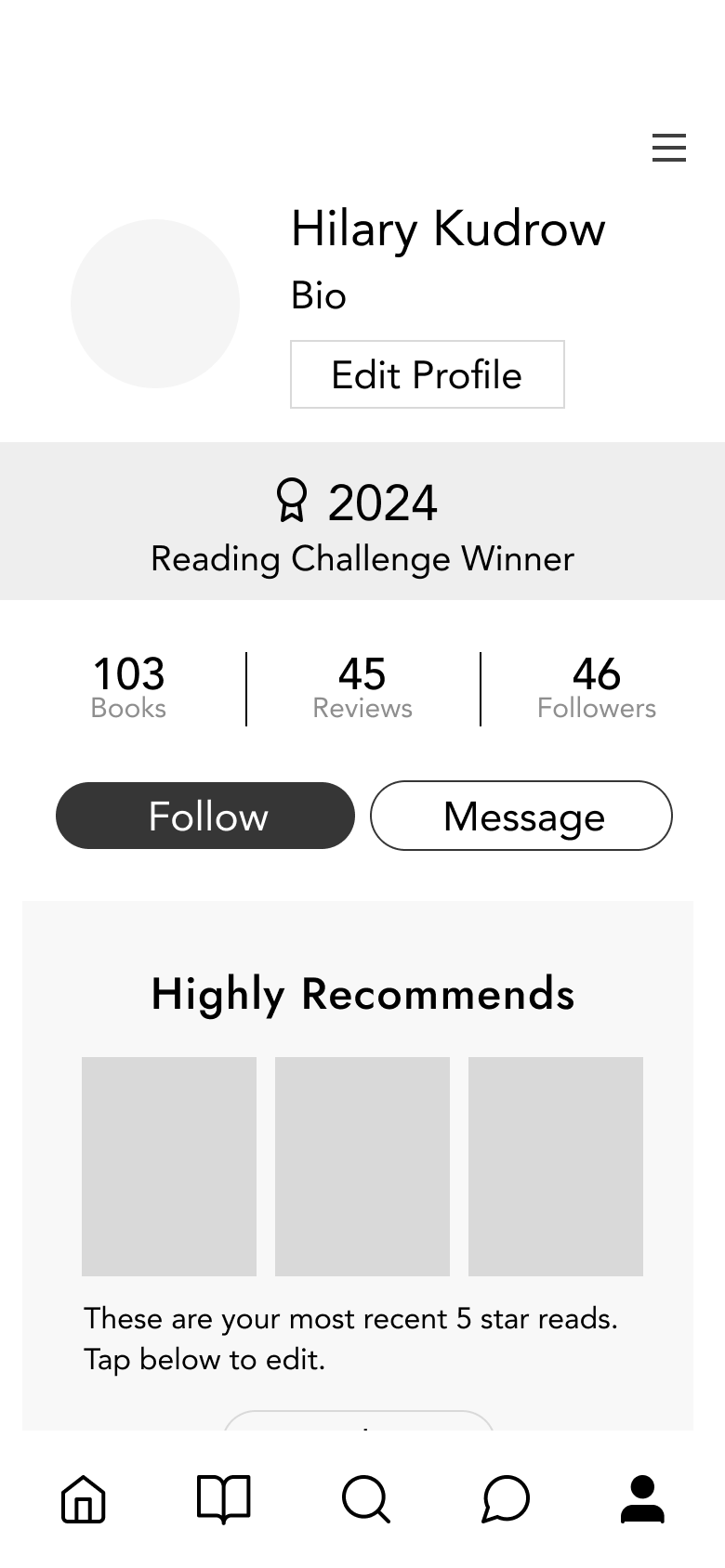The image size is (725, 1568).
Task: Open the hamburger menu
Action: 669,148
